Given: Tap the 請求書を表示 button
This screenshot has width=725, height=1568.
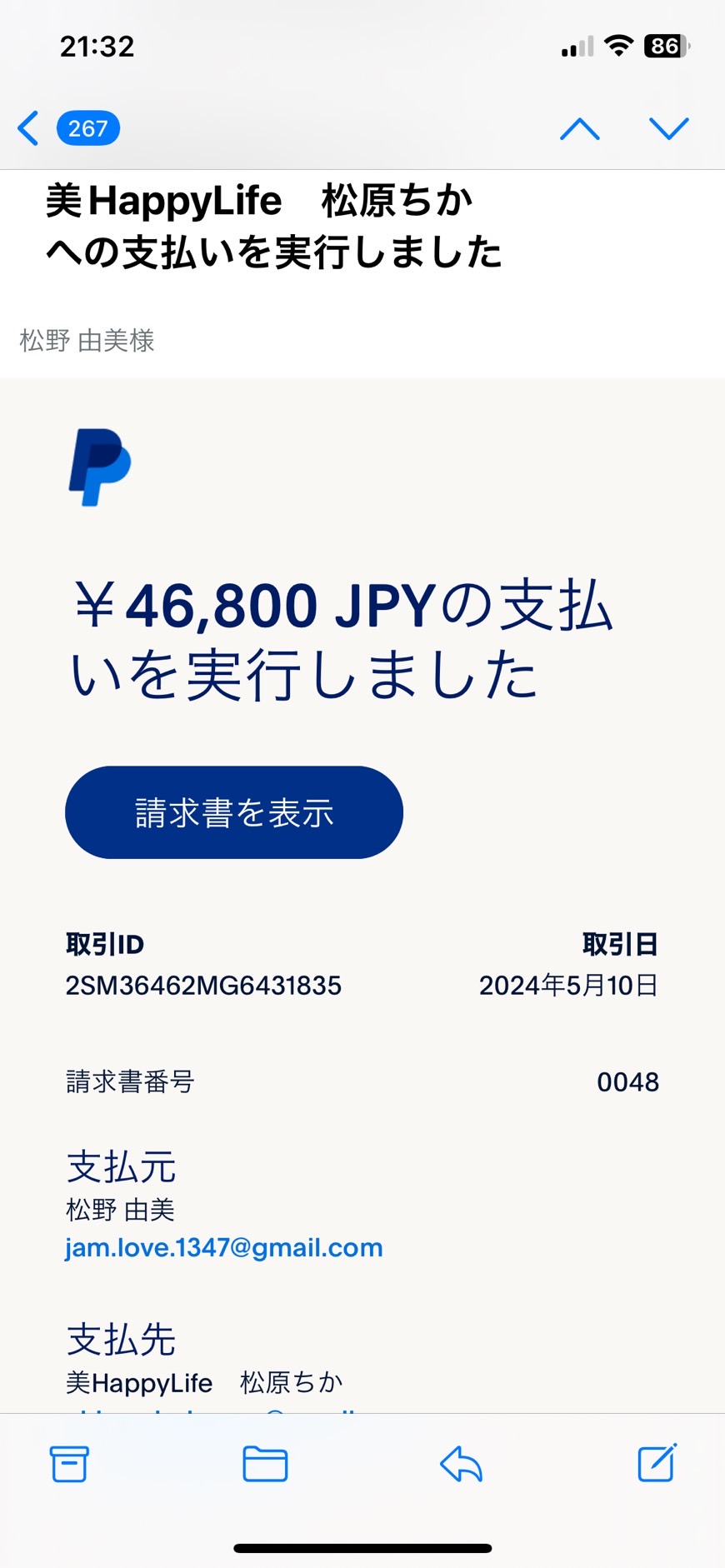Looking at the screenshot, I should point(234,812).
